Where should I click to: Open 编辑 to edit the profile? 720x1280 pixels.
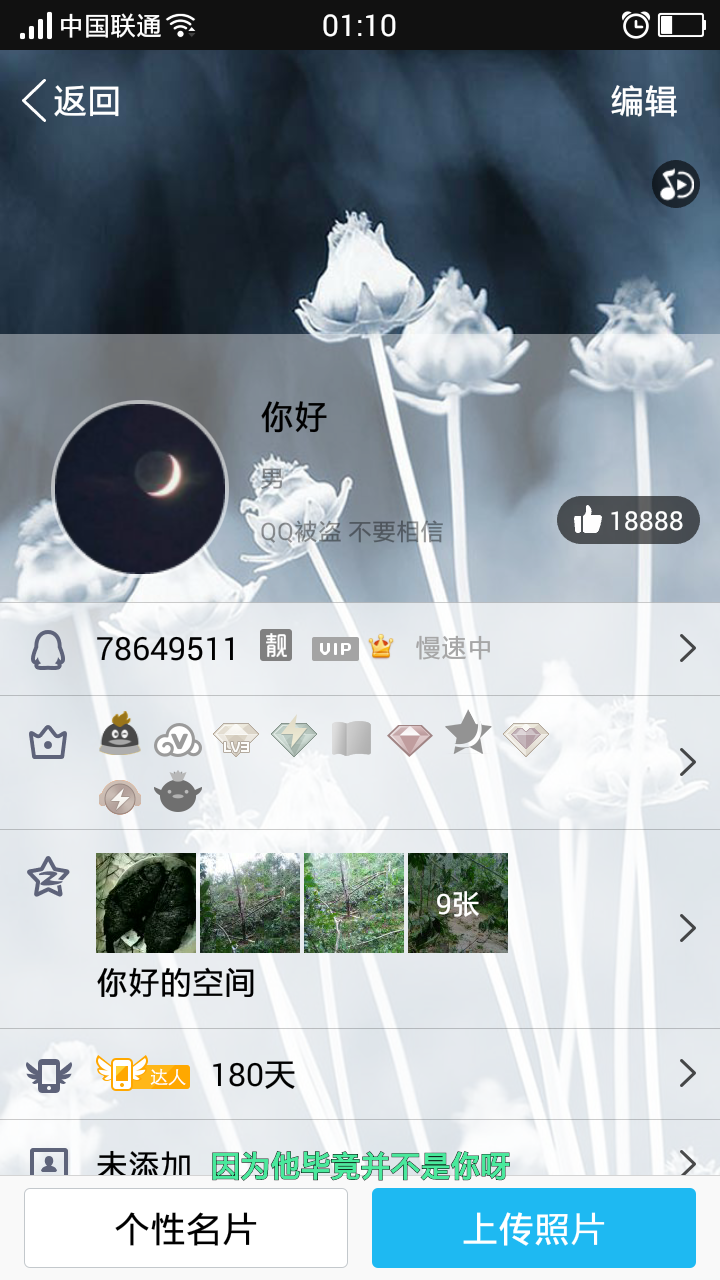tap(644, 101)
